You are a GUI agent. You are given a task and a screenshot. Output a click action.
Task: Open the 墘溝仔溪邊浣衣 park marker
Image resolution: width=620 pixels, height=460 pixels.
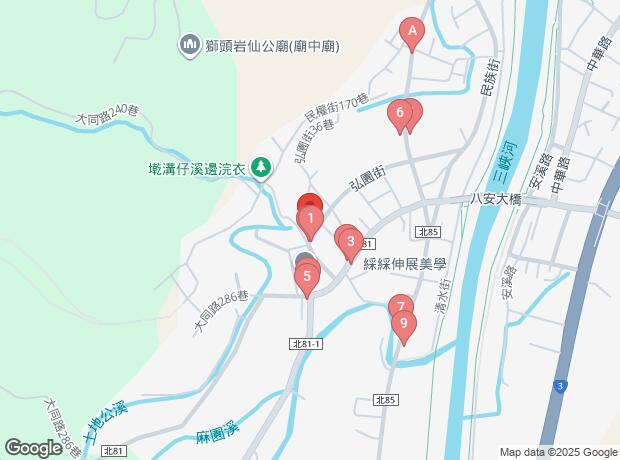261,168
